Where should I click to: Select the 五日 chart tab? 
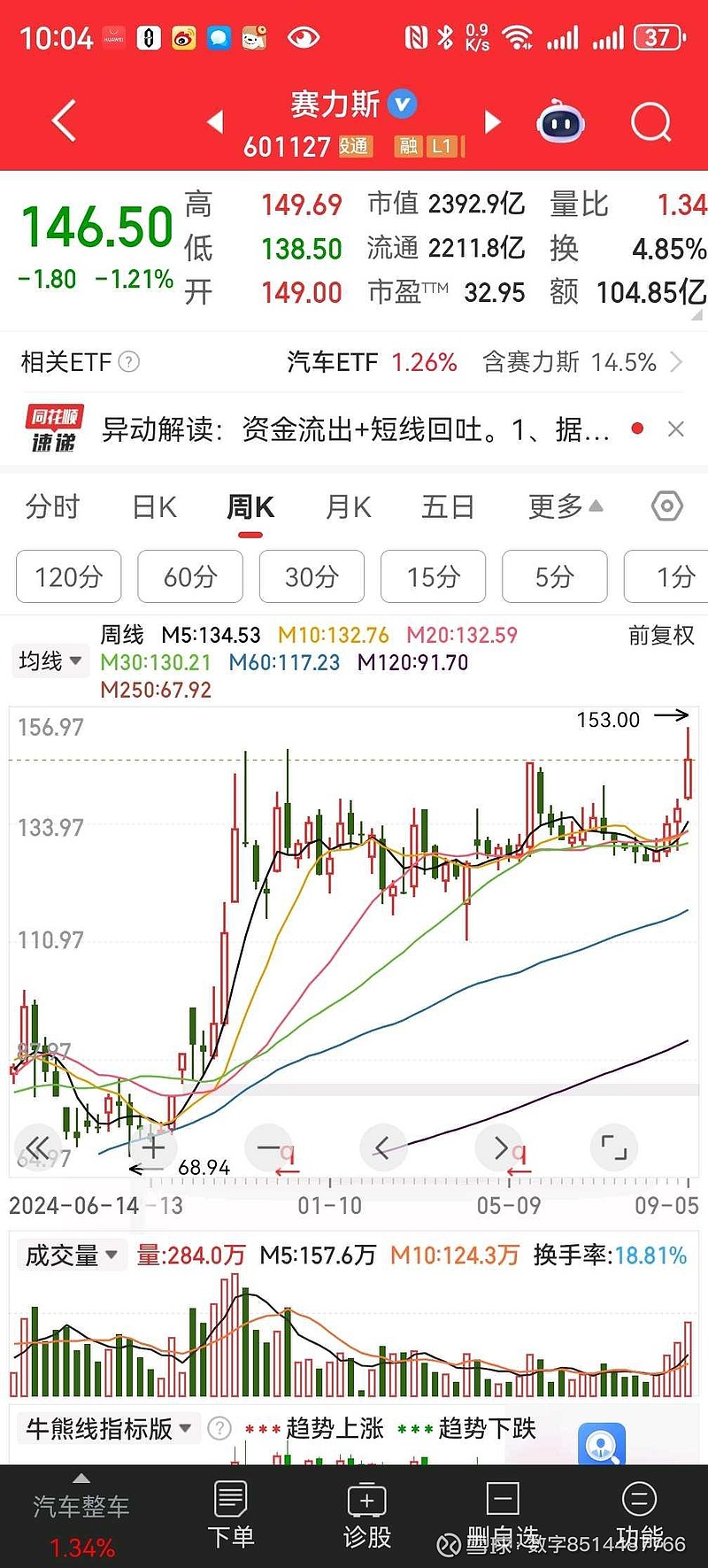point(448,507)
